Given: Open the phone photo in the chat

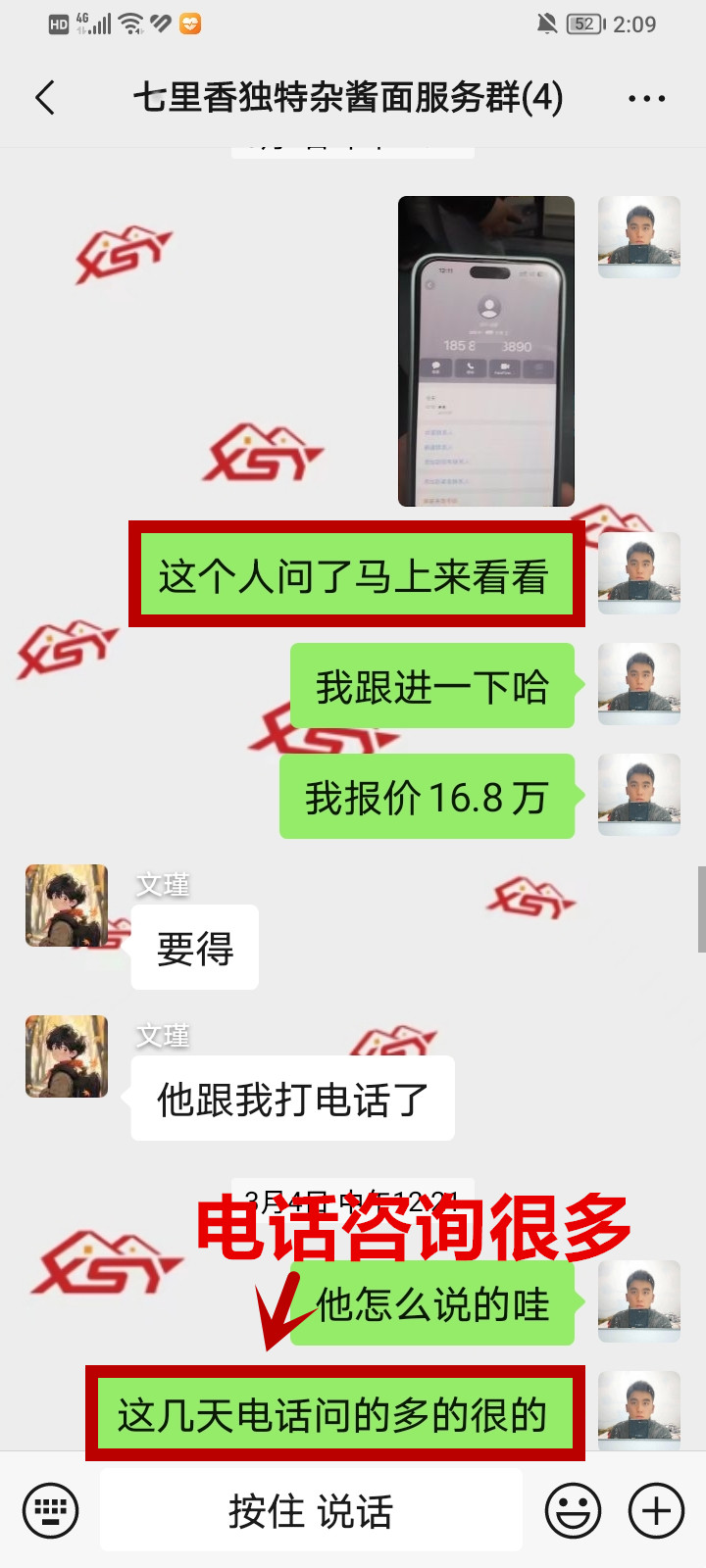Looking at the screenshot, I should pyautogui.click(x=485, y=351).
